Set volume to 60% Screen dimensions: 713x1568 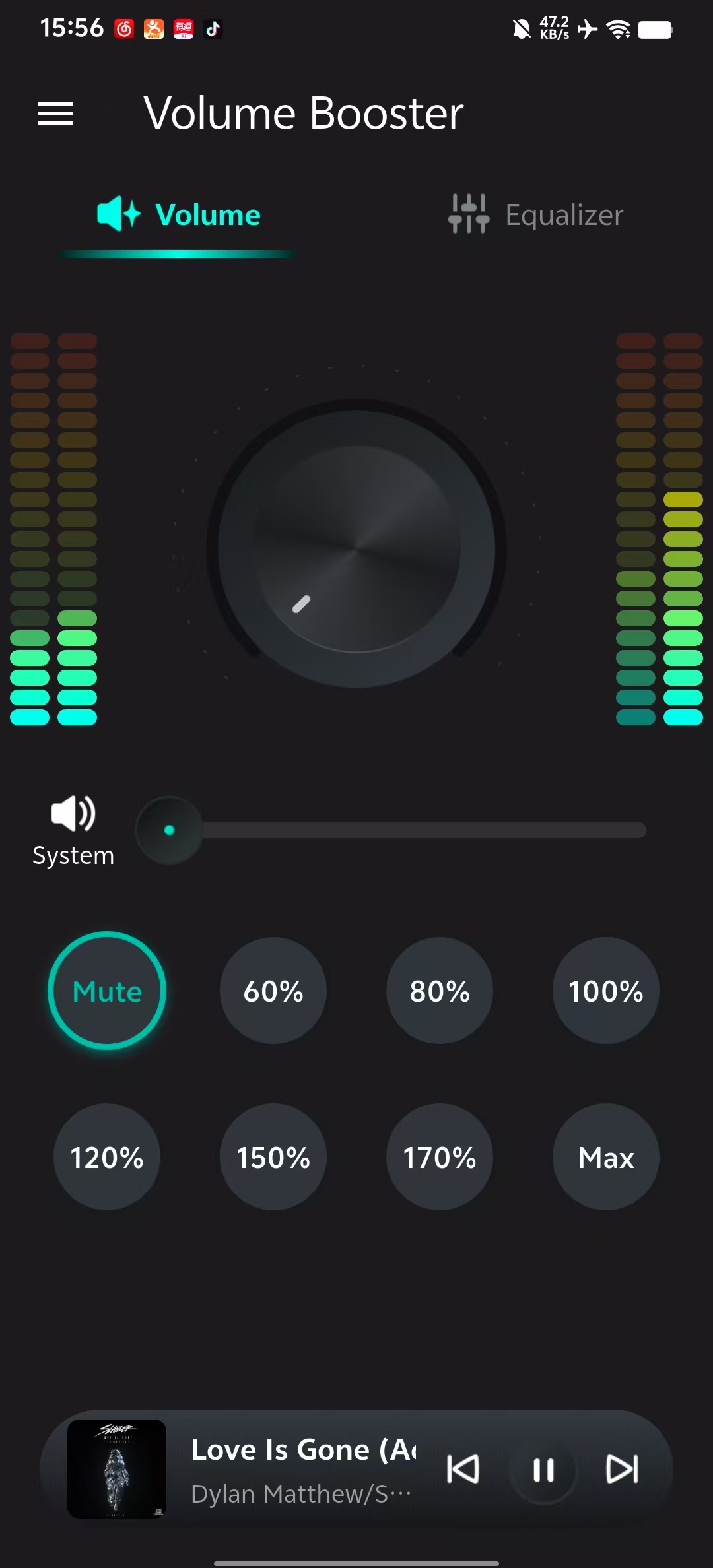pyautogui.click(x=273, y=991)
